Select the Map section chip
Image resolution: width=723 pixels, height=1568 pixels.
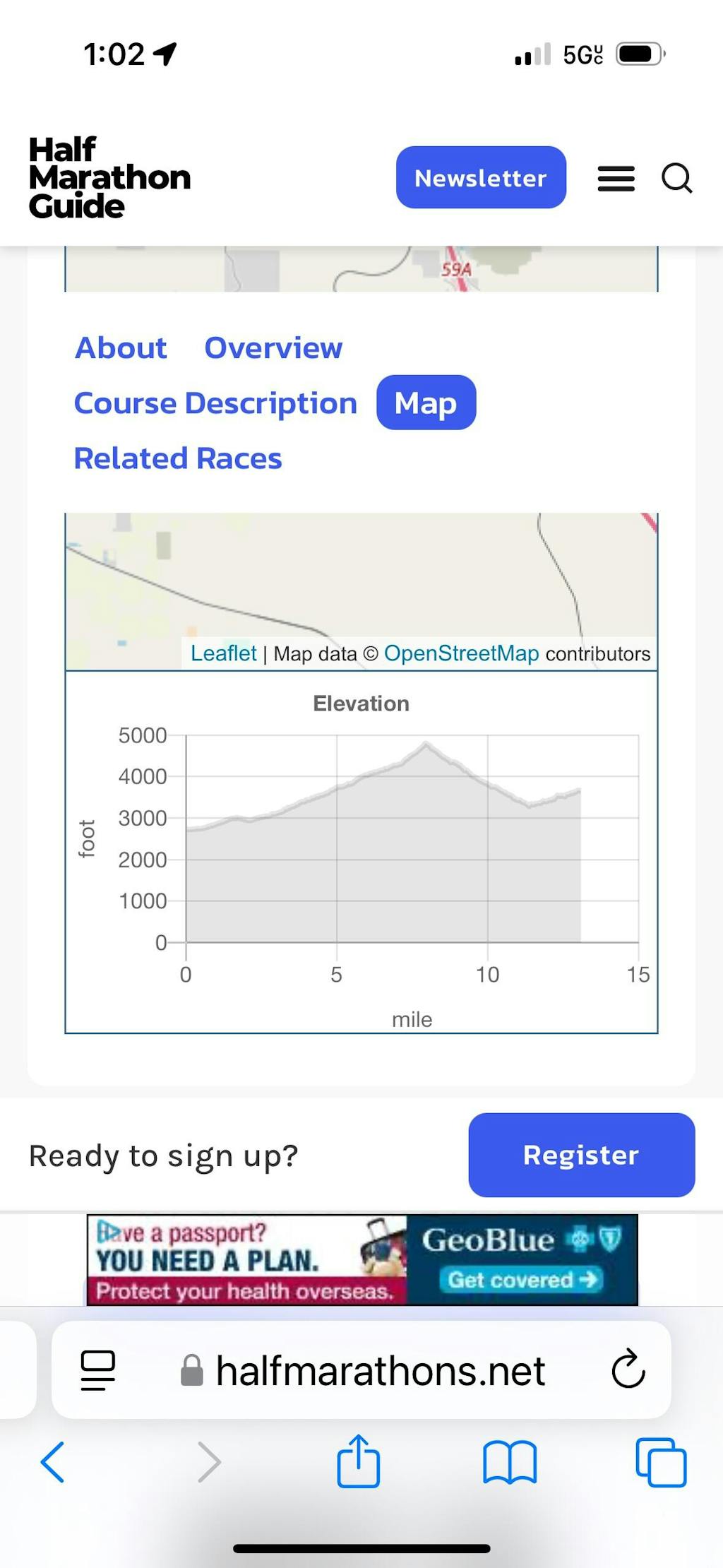[426, 403]
